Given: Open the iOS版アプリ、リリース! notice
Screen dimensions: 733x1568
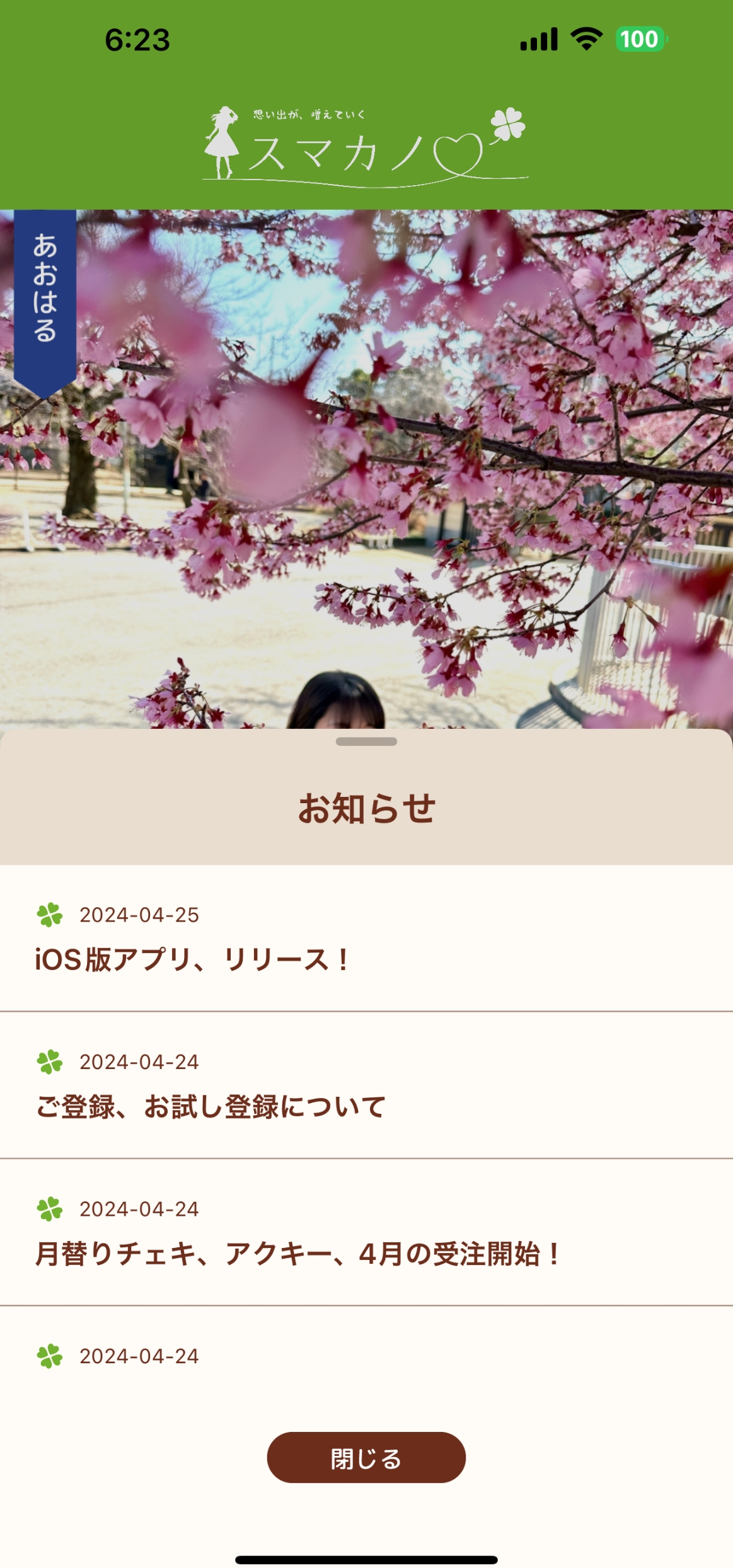Looking at the screenshot, I should pyautogui.click(x=366, y=938).
